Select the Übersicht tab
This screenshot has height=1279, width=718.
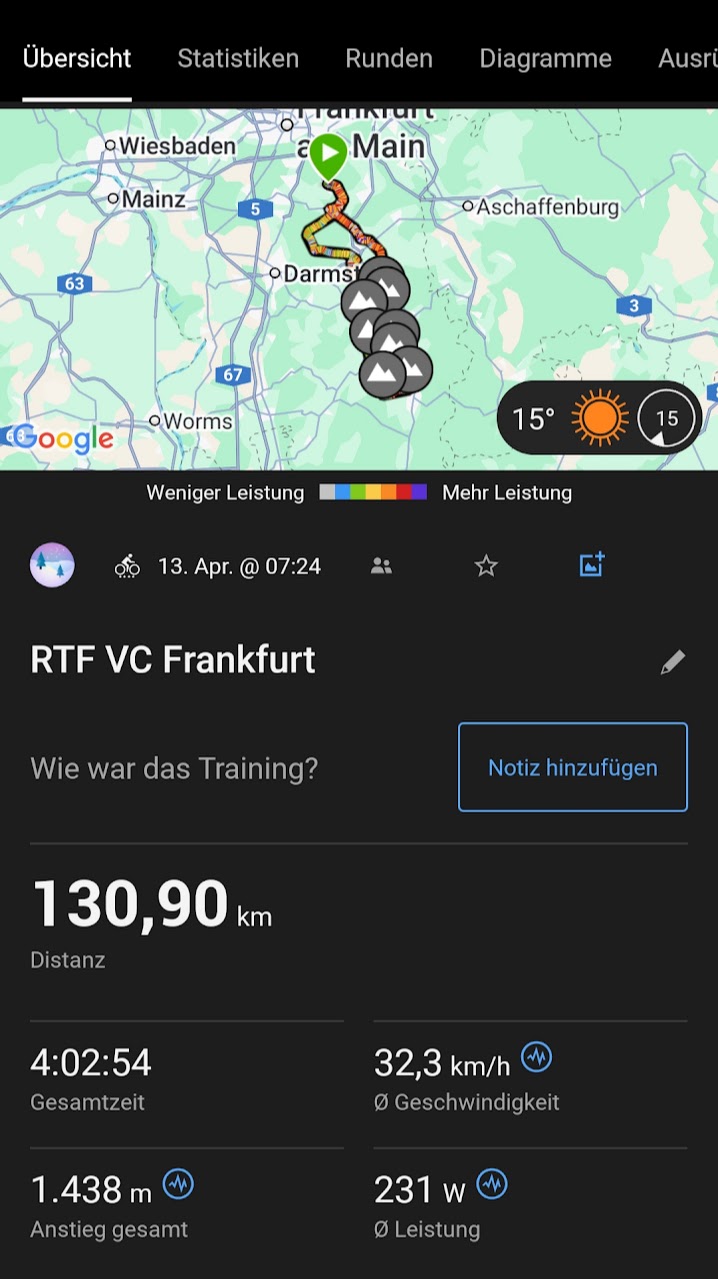pyautogui.click(x=77, y=58)
